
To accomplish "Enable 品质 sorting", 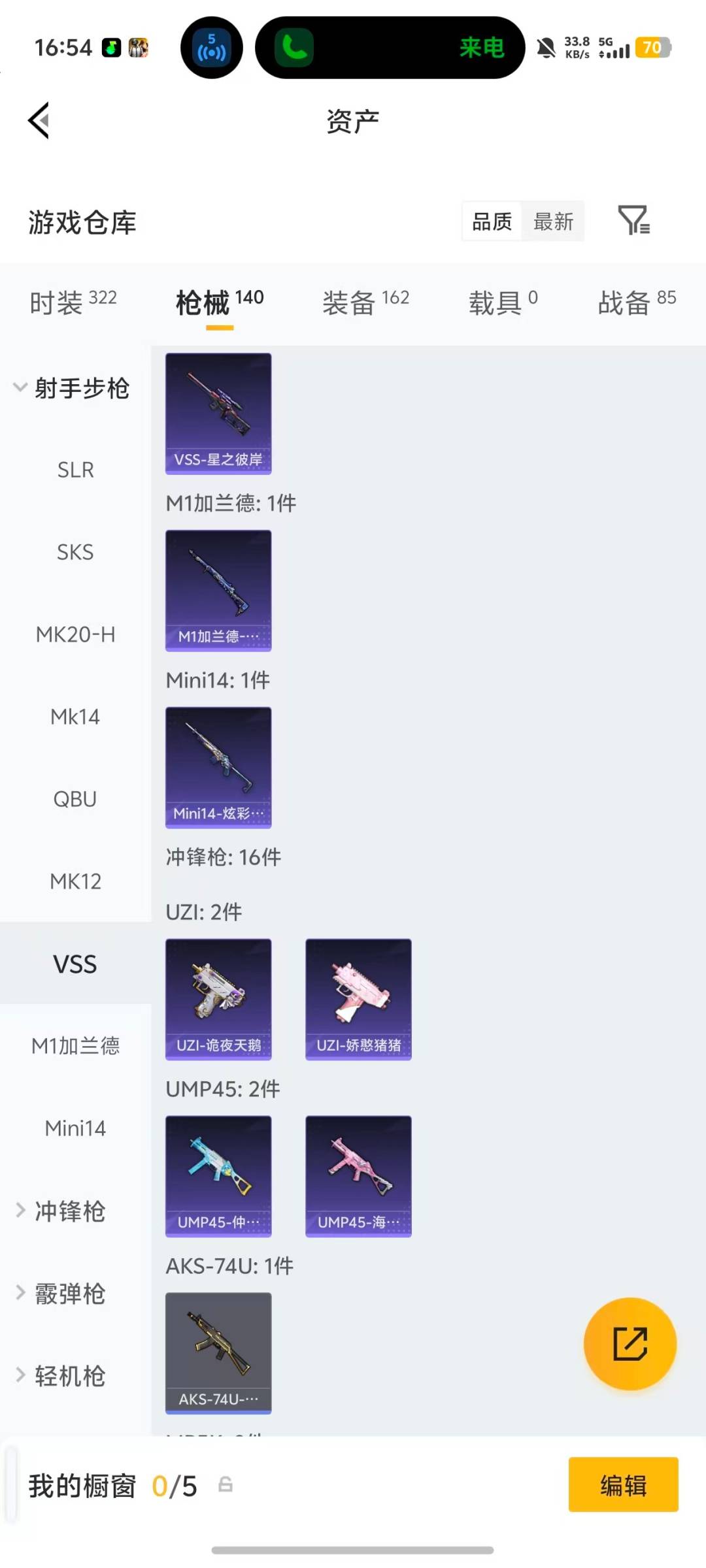I will coord(490,221).
